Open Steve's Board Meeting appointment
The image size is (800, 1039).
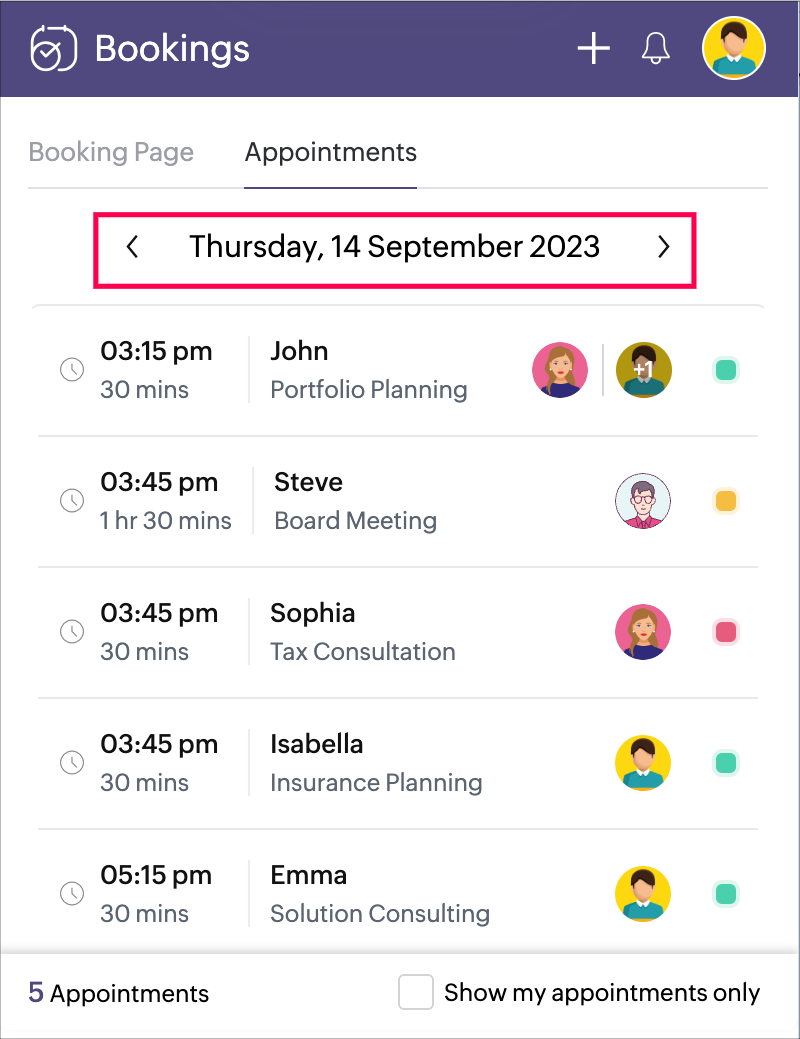pyautogui.click(x=355, y=501)
